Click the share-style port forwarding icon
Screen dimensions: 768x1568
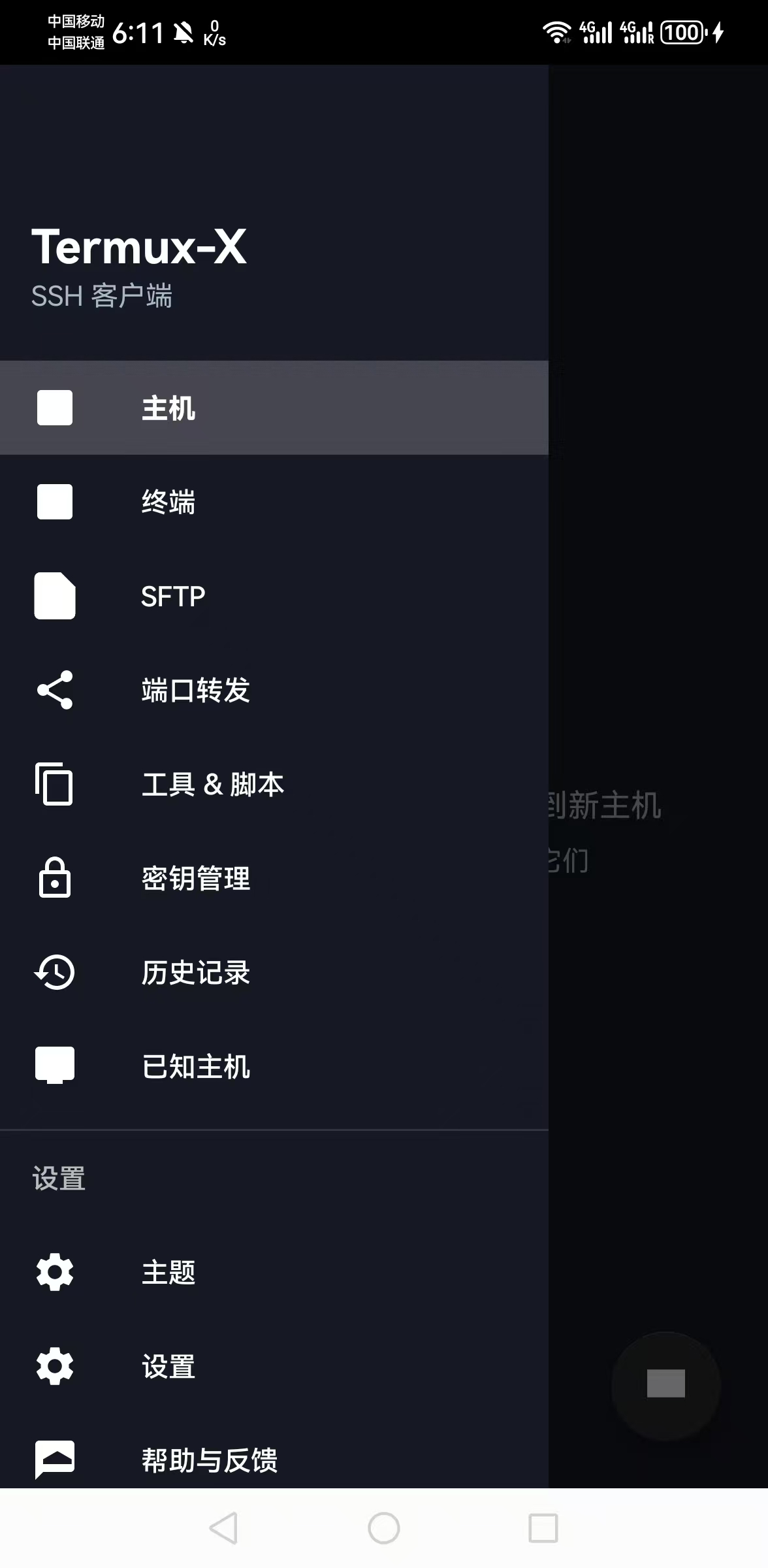click(54, 690)
